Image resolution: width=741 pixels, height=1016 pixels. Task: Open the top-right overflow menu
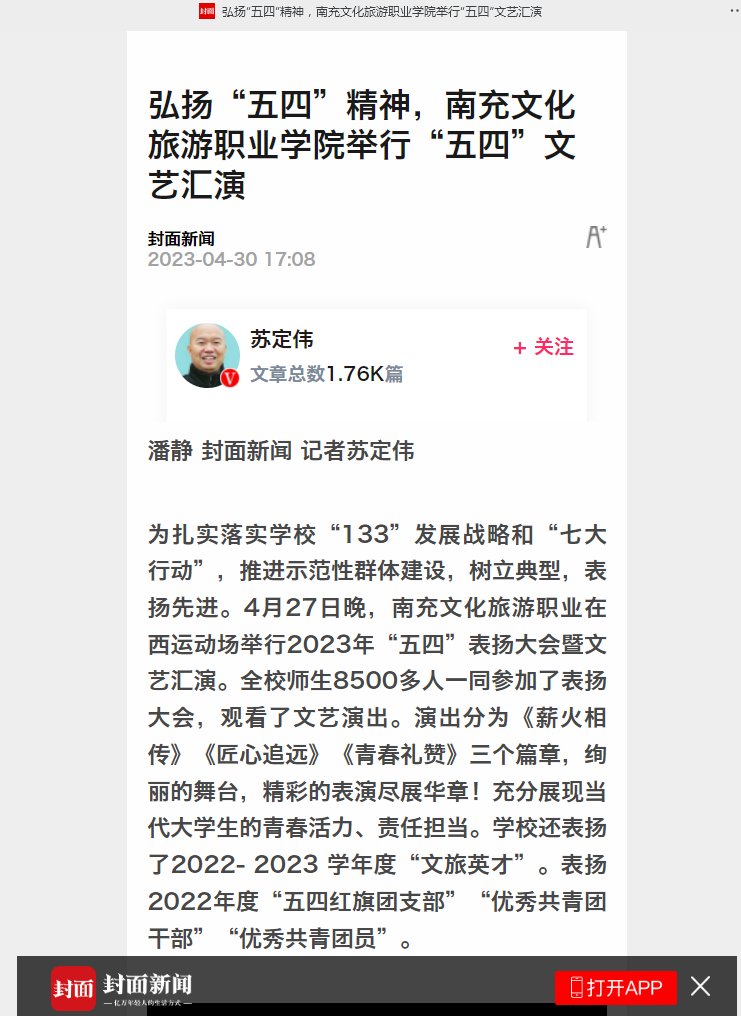734,8
